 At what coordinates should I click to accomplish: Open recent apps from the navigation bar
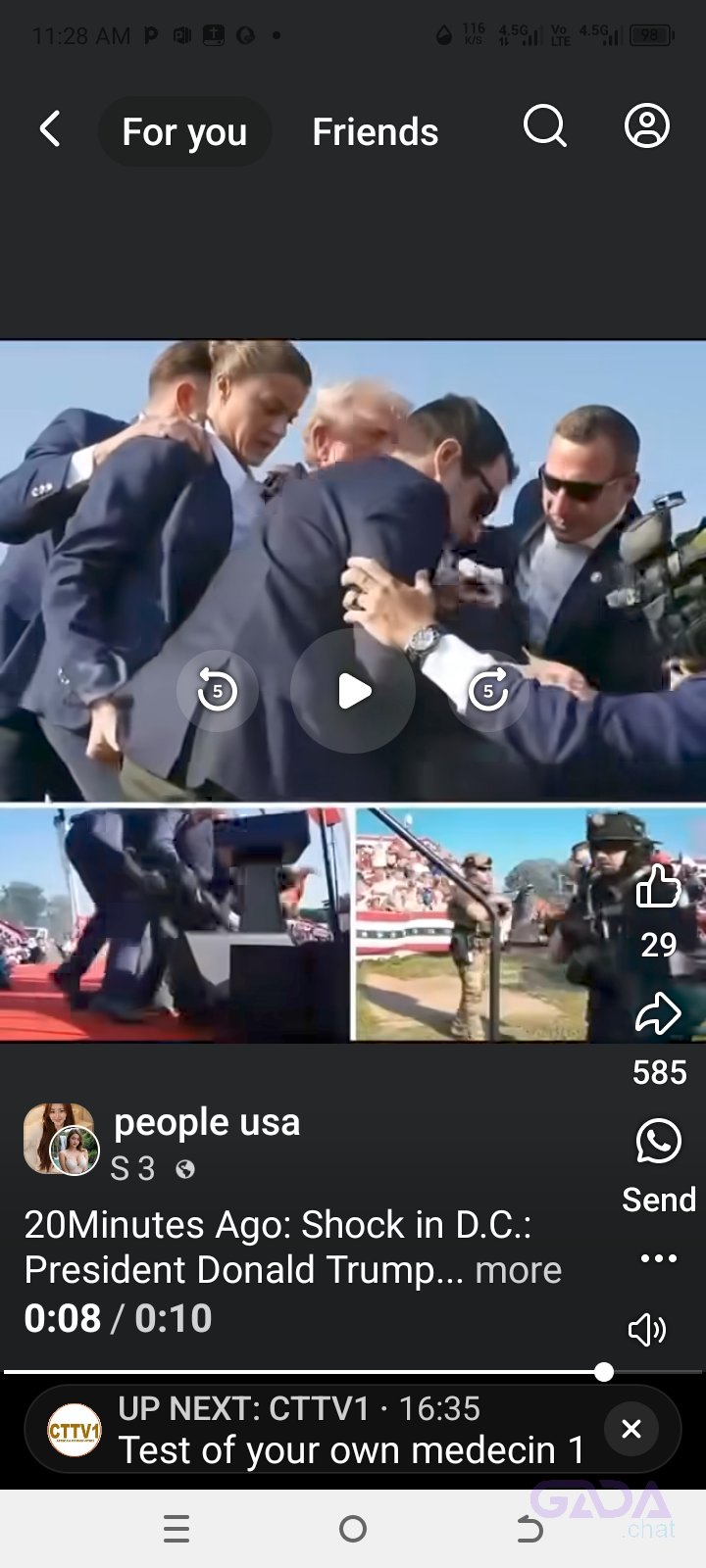(176, 1529)
